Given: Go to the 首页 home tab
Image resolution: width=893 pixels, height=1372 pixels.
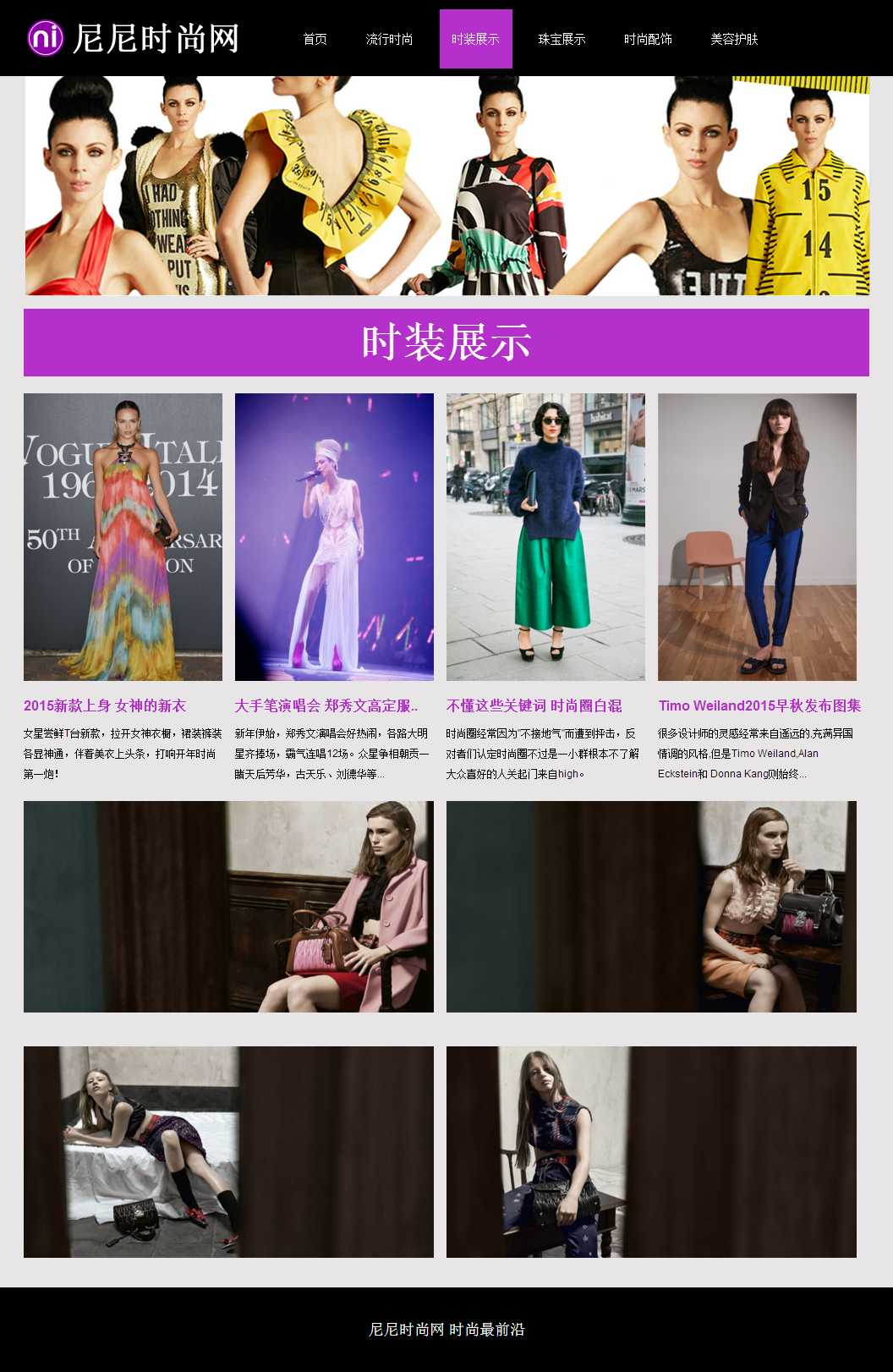Looking at the screenshot, I should tap(315, 39).
